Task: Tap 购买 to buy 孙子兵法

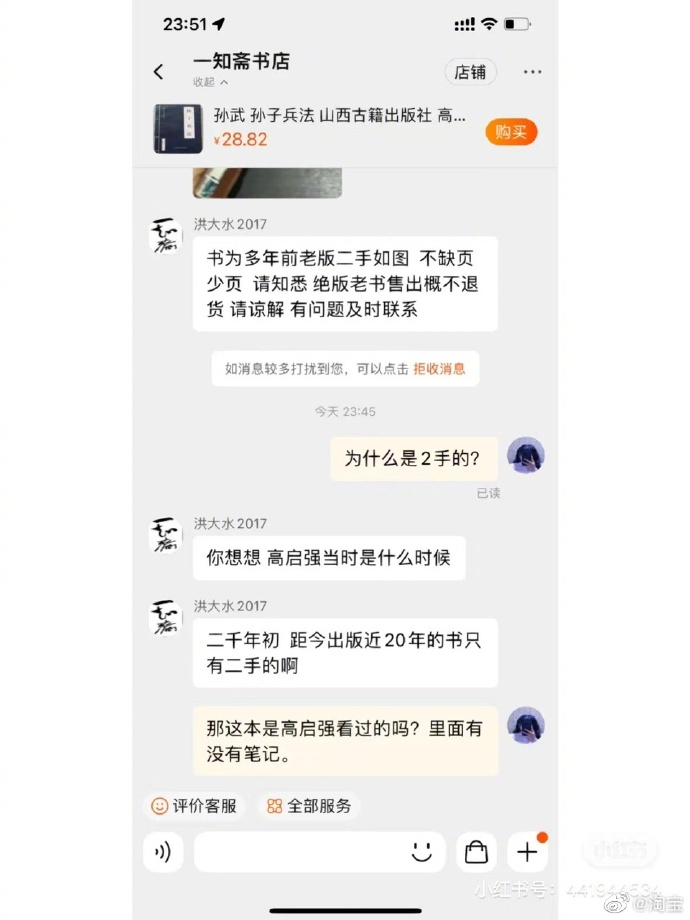Action: [x=511, y=132]
